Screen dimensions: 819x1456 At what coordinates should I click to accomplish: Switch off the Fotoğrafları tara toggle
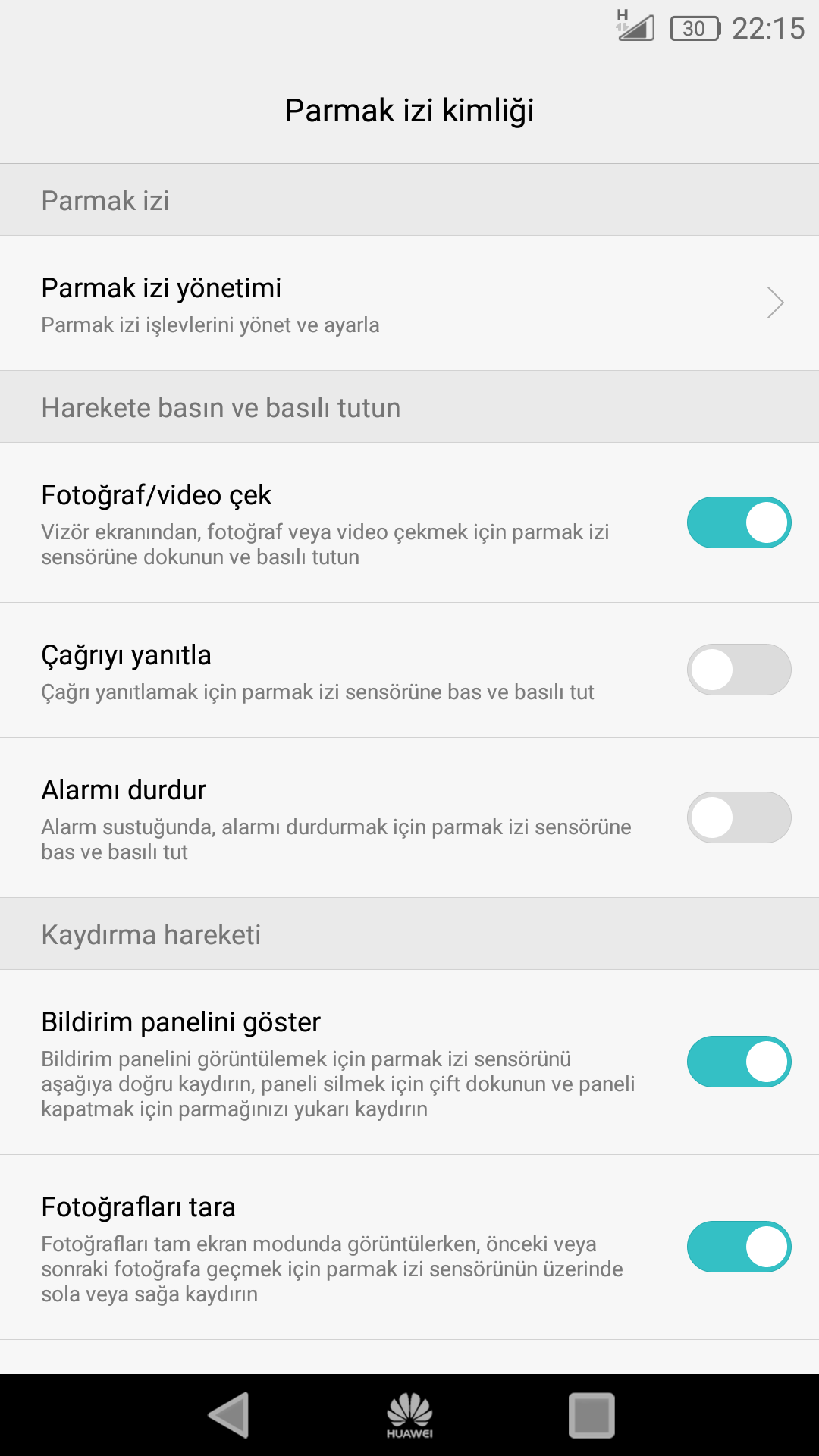coord(739,1247)
